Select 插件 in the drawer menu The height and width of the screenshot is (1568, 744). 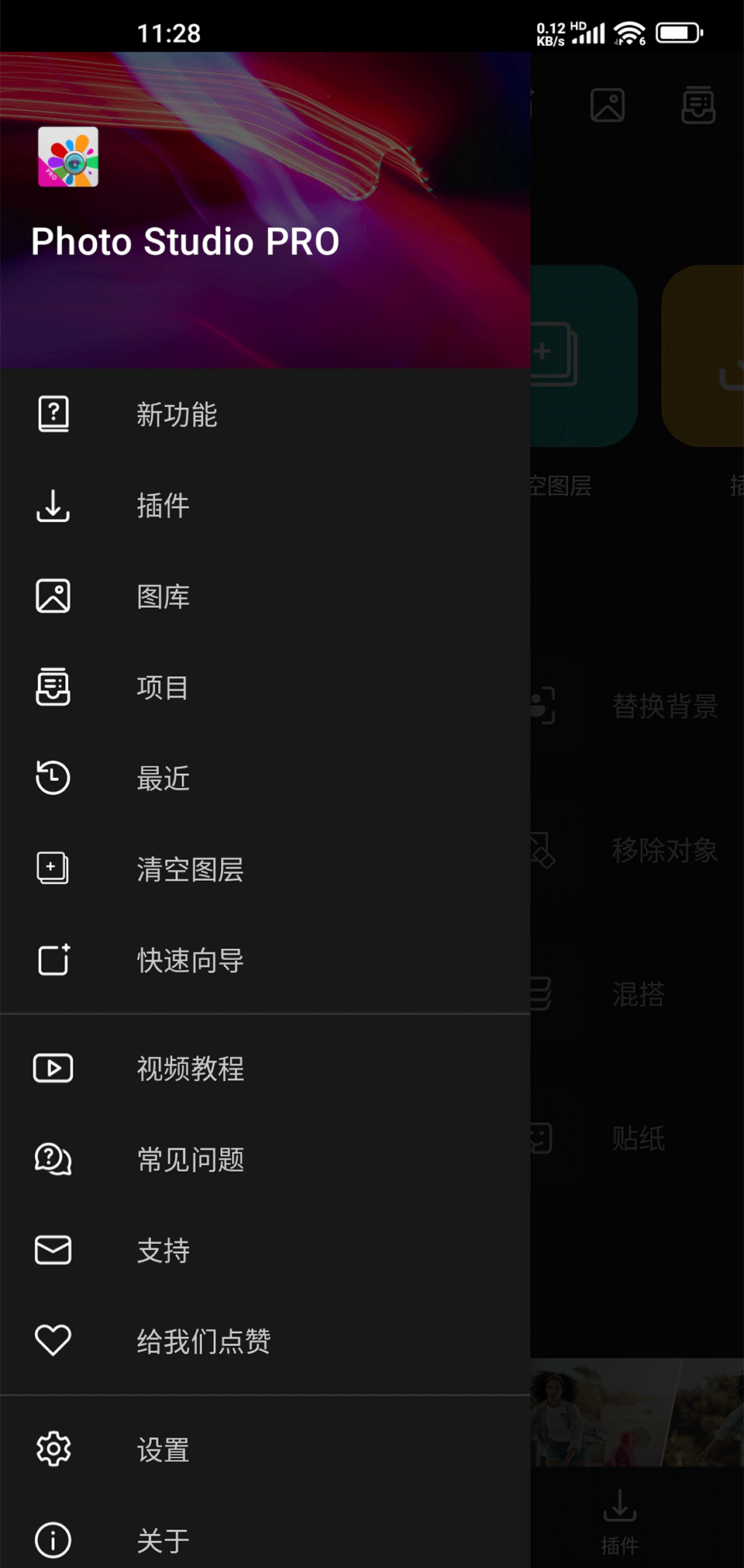[x=163, y=506]
